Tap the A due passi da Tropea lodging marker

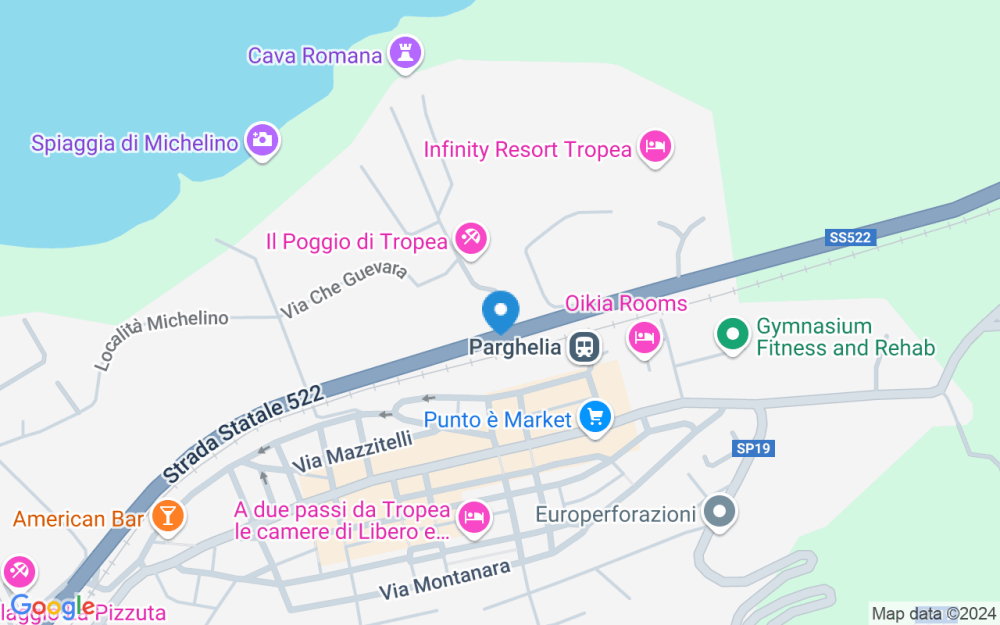473,518
